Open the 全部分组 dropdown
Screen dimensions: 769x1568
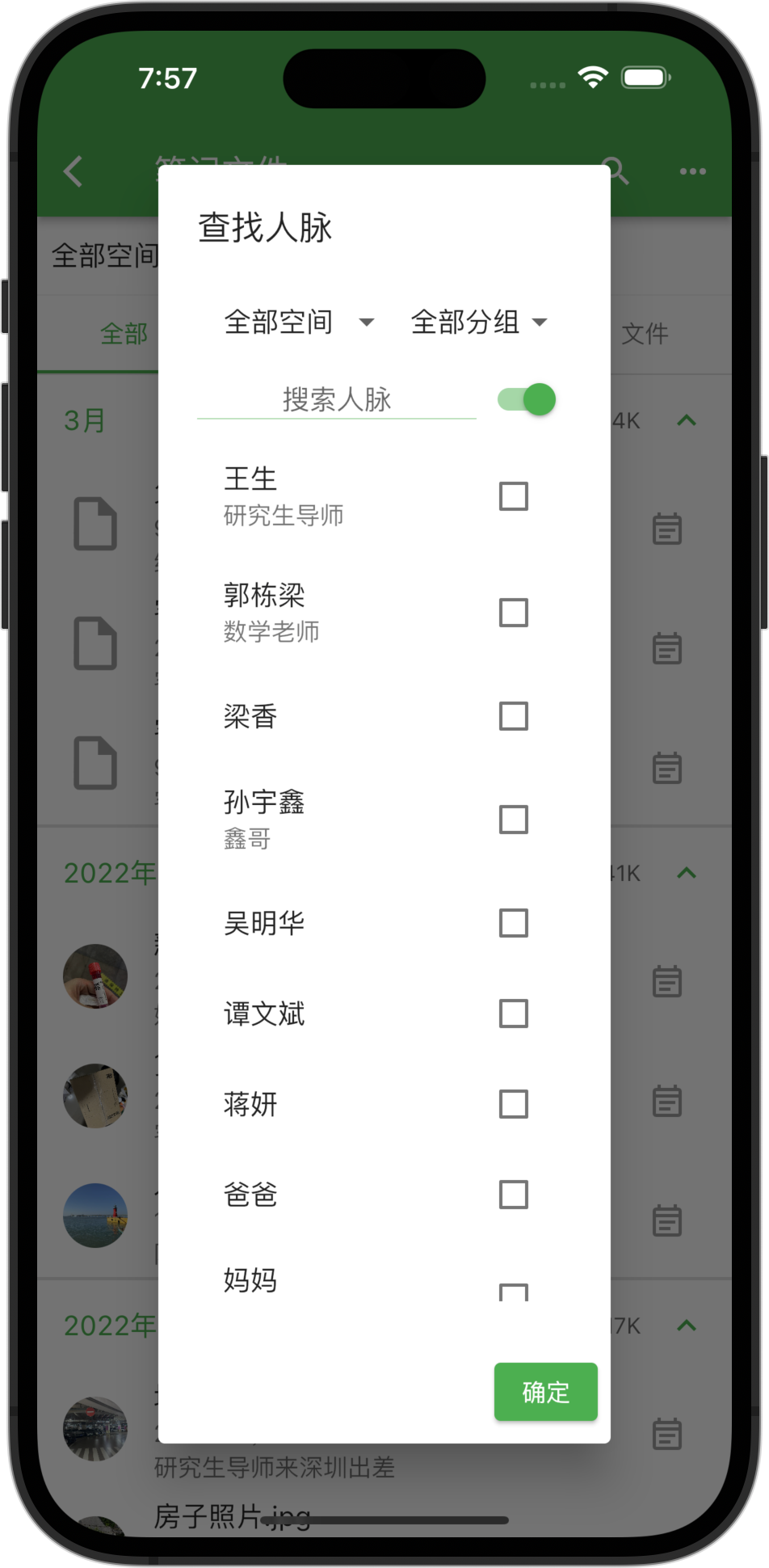[478, 322]
